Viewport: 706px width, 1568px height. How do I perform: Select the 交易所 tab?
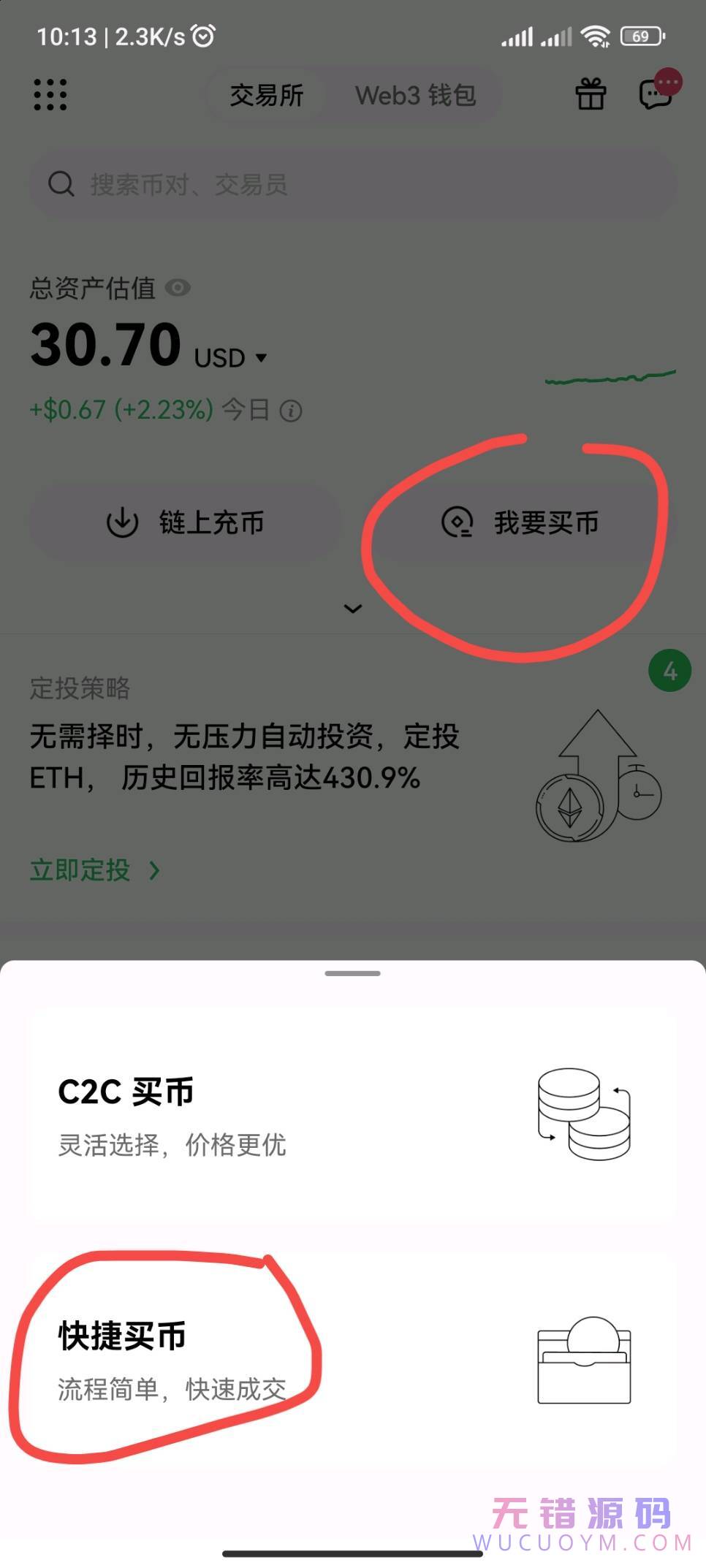point(267,95)
